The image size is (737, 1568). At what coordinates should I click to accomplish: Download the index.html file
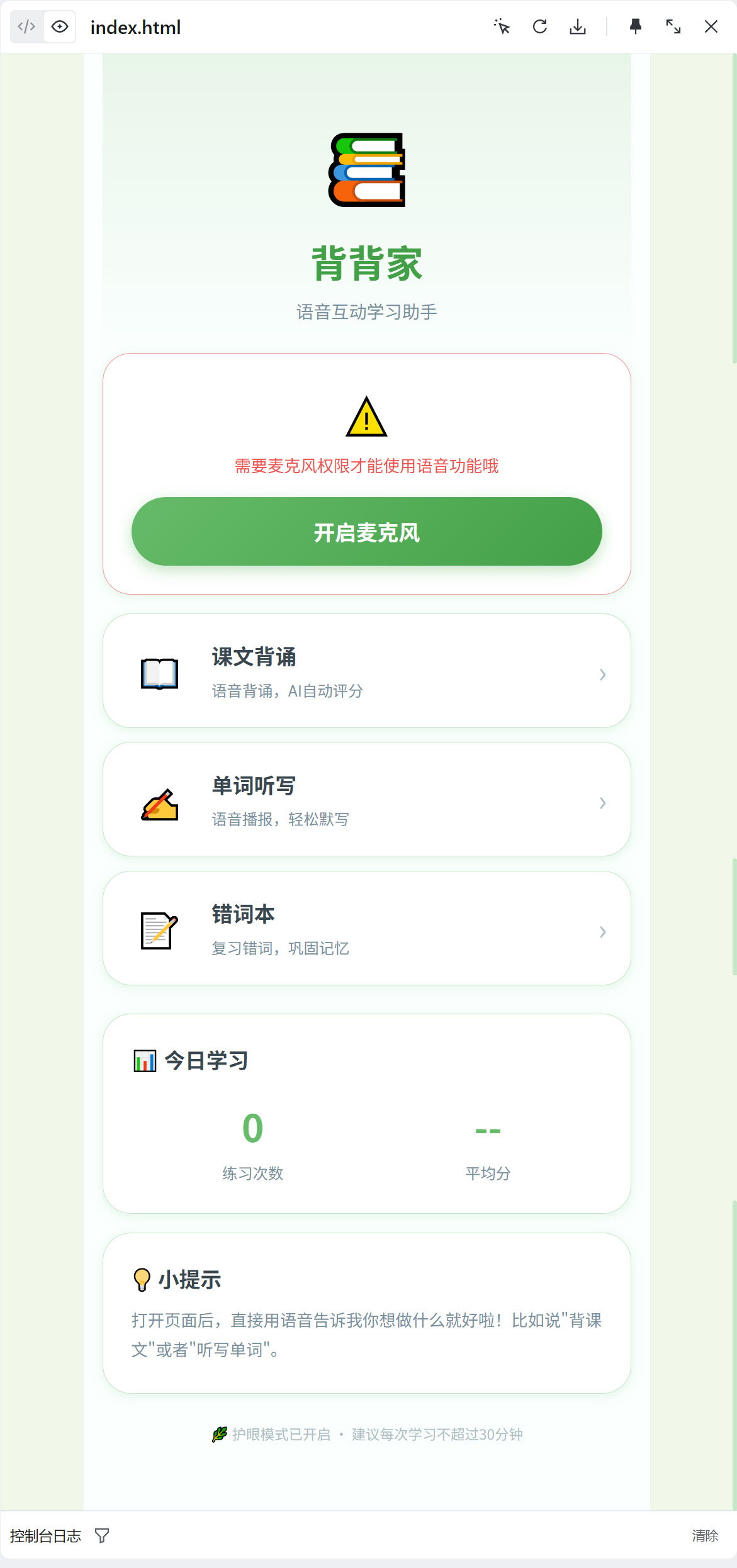pos(577,27)
